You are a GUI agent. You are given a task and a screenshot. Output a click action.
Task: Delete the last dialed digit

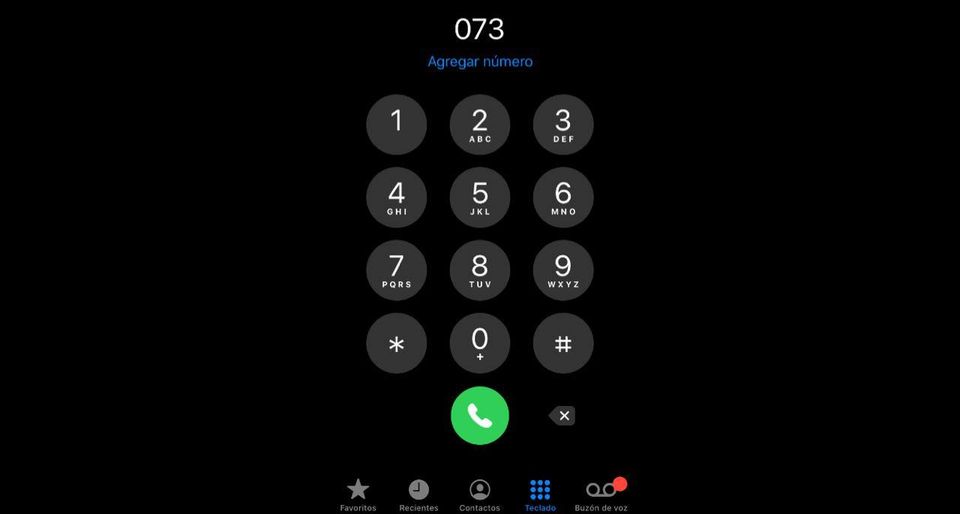point(563,416)
